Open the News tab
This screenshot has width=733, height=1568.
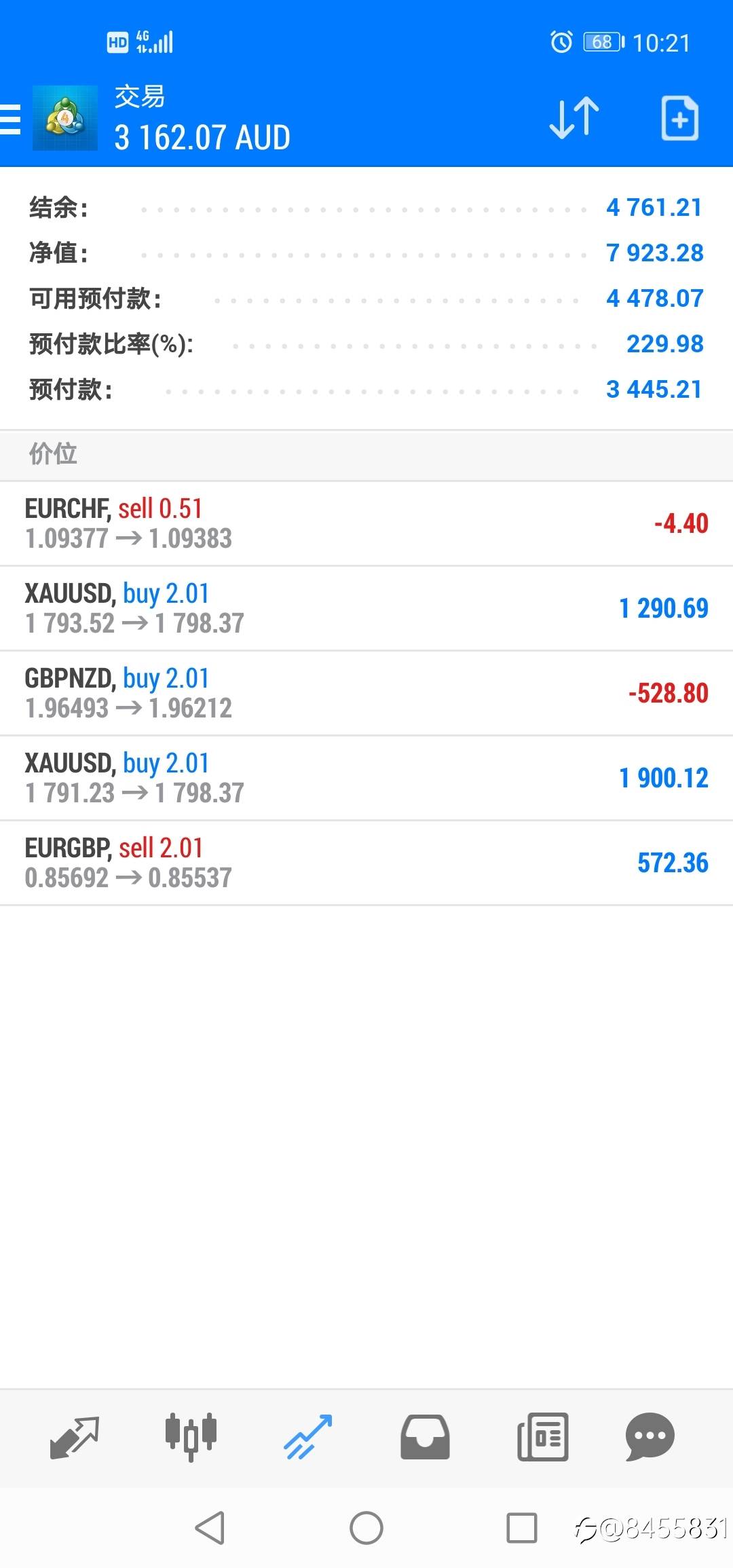[542, 1437]
